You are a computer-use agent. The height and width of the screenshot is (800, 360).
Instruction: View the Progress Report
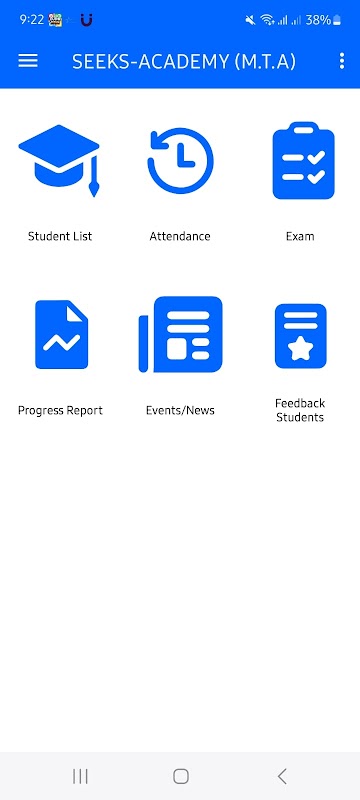coord(60,357)
